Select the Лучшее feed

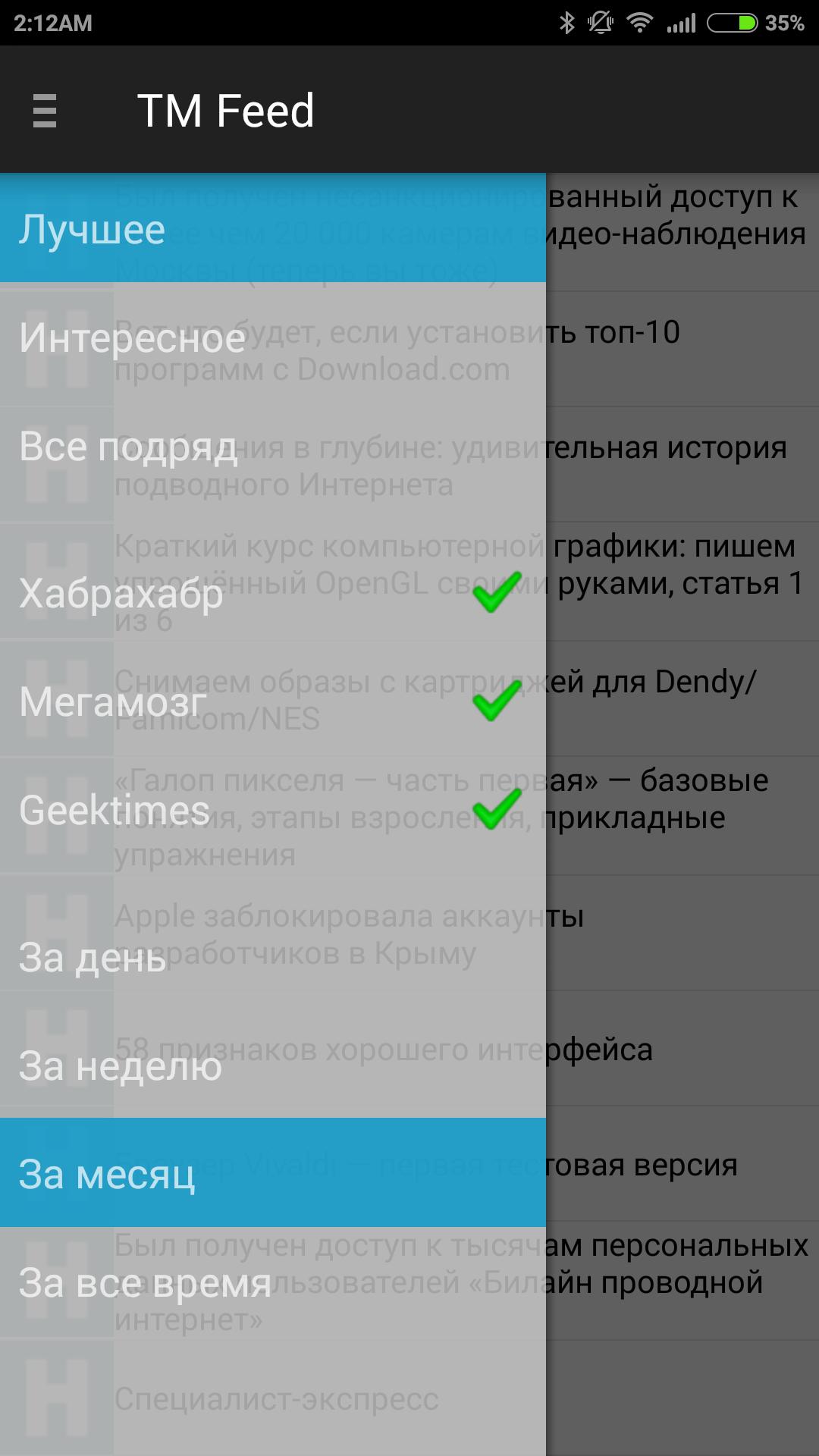[x=273, y=228]
